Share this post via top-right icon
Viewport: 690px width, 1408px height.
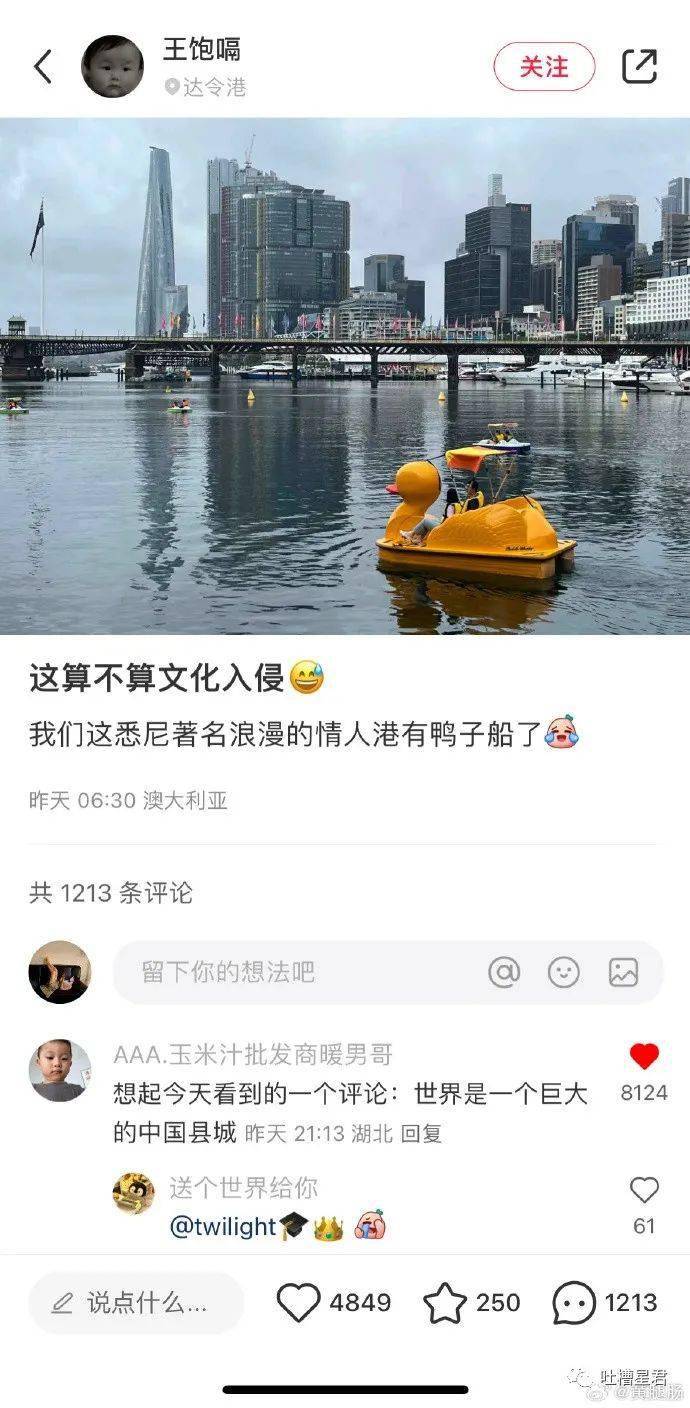[x=639, y=67]
